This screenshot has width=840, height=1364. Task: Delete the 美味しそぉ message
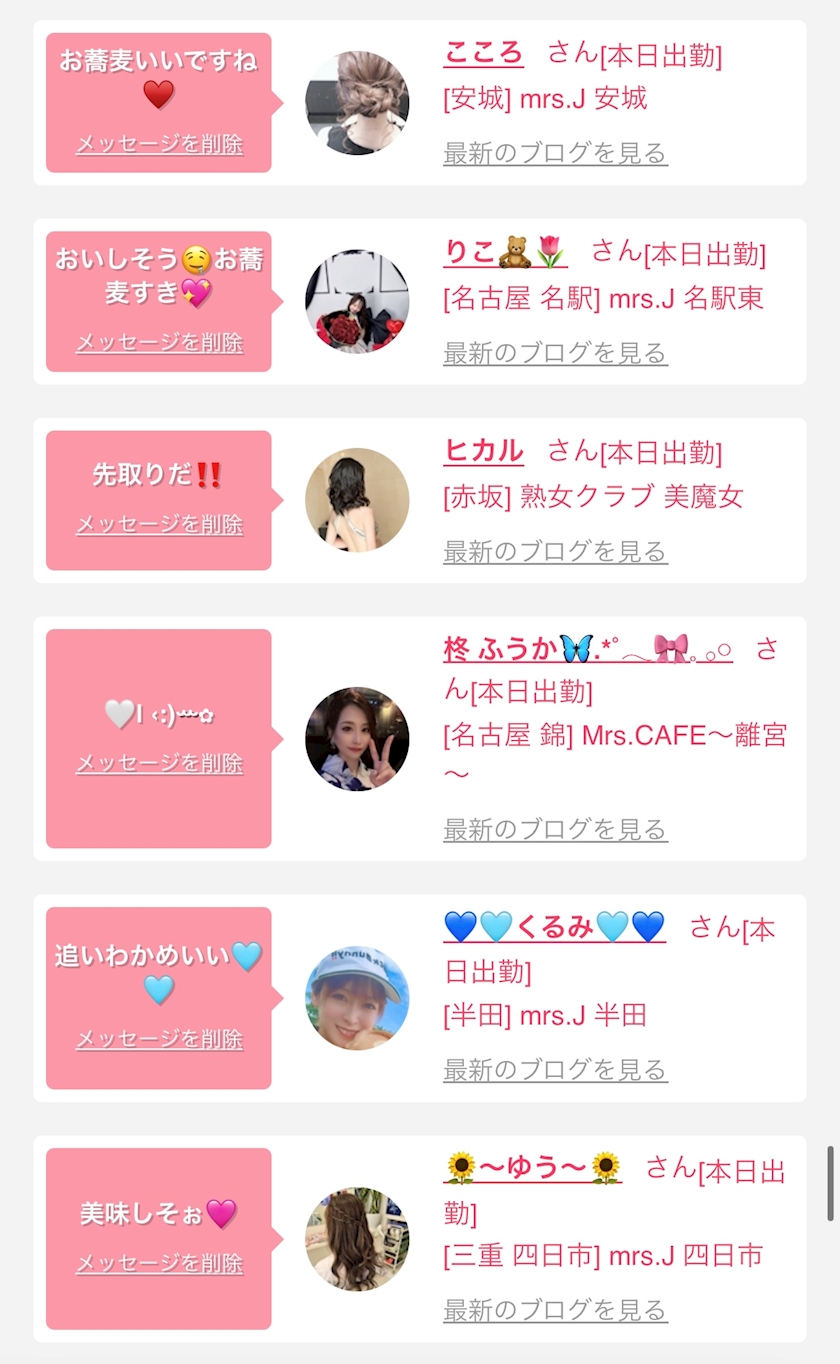159,1264
